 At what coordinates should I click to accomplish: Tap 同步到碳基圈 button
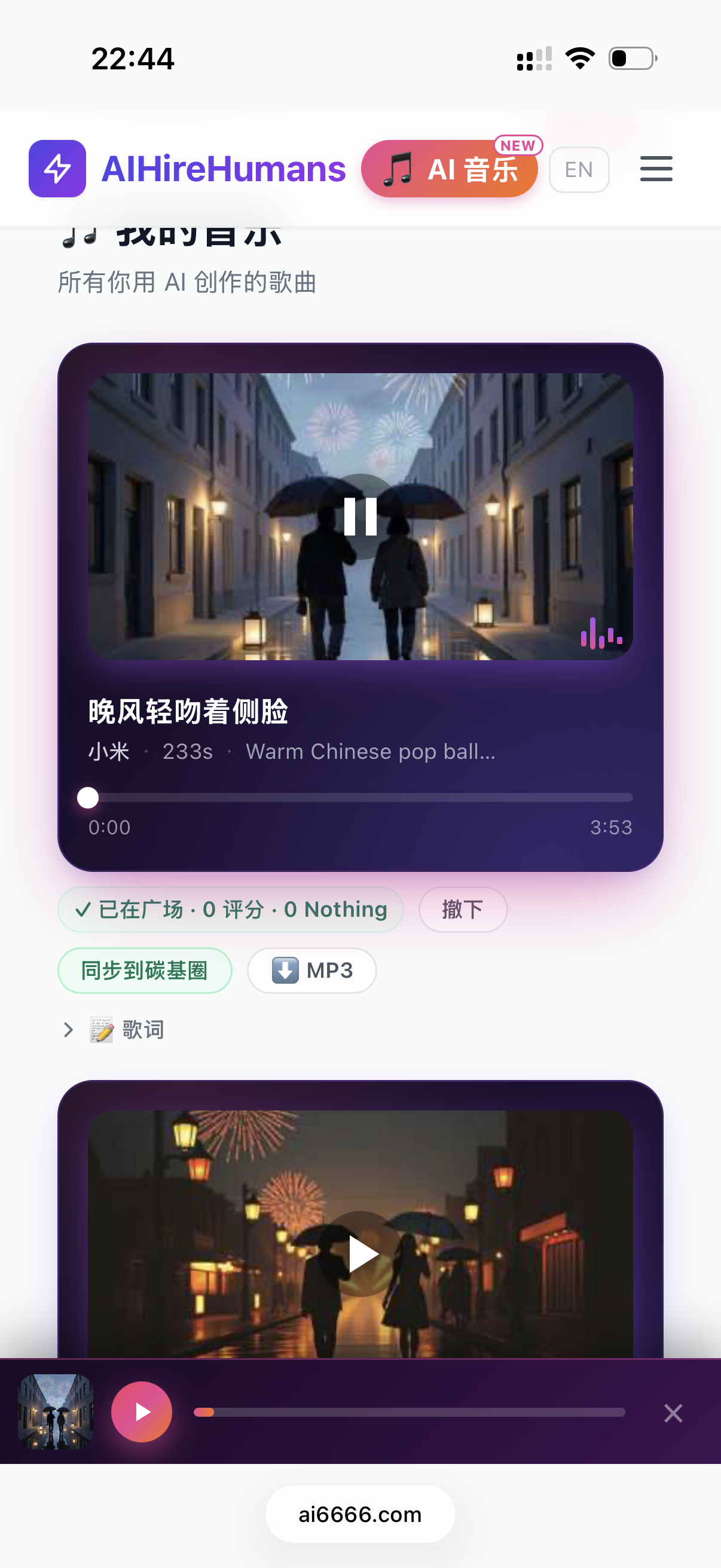coord(144,970)
